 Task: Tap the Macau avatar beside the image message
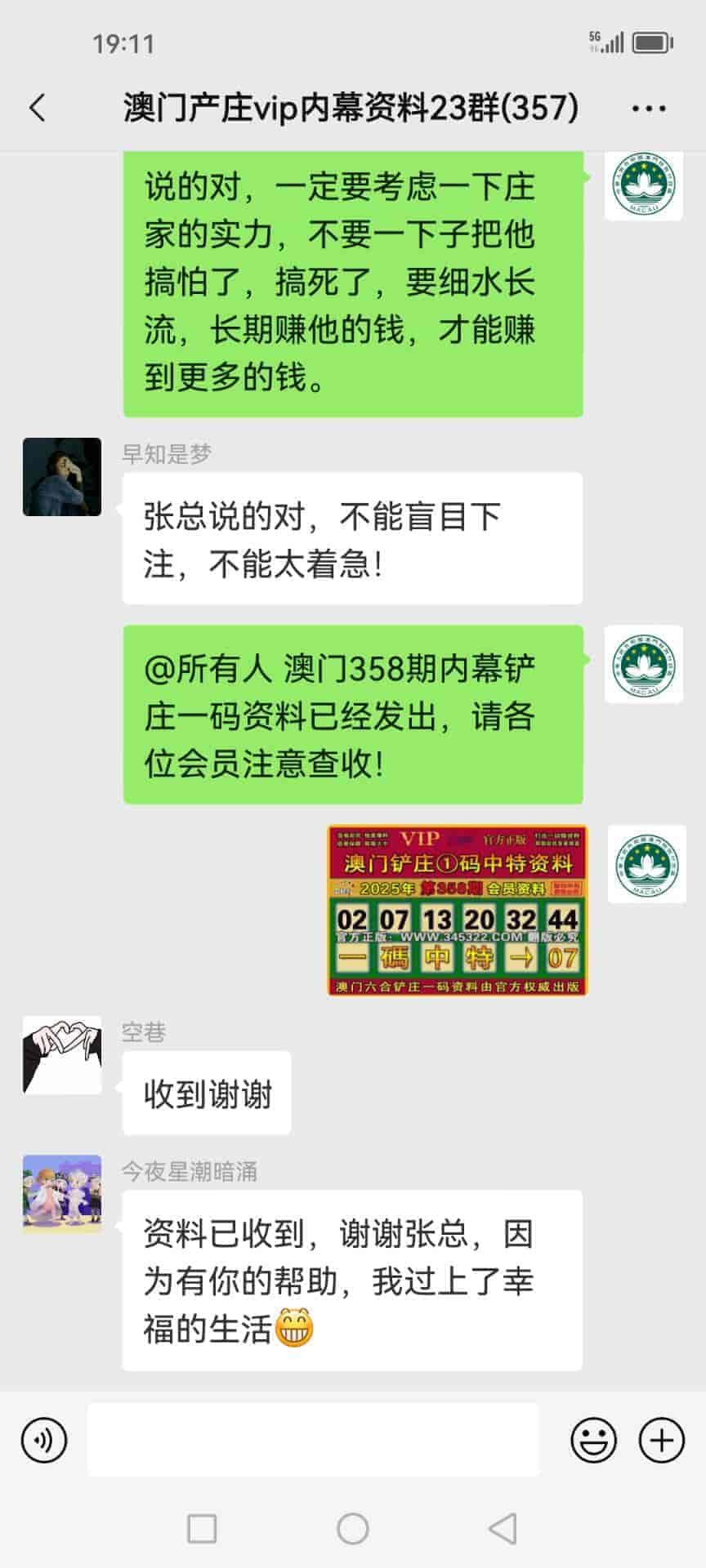point(646,868)
